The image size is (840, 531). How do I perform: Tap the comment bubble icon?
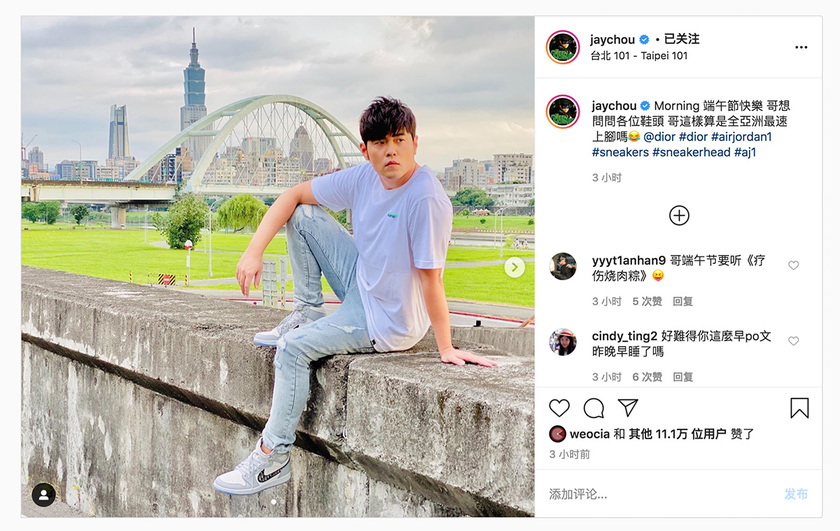click(x=594, y=408)
